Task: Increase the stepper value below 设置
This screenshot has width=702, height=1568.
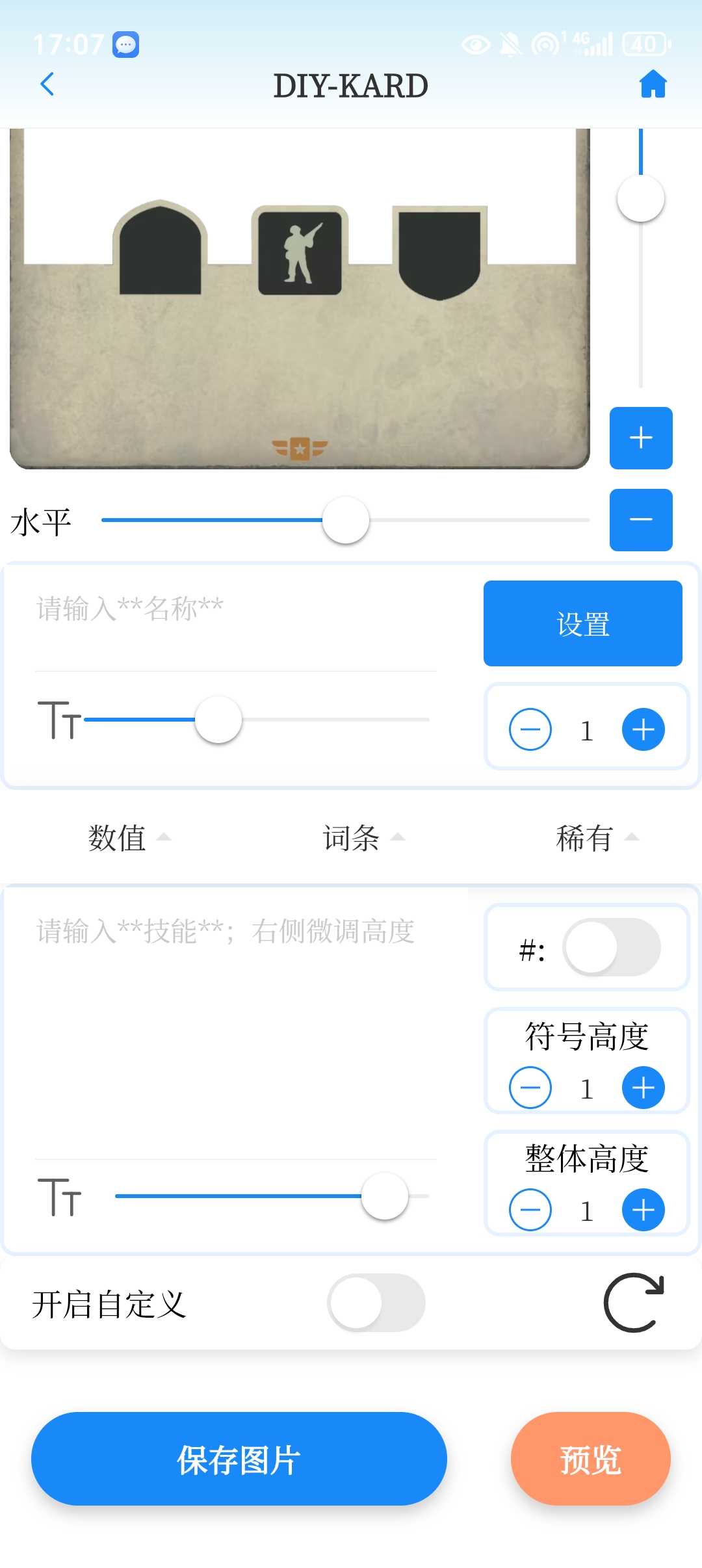Action: click(643, 729)
